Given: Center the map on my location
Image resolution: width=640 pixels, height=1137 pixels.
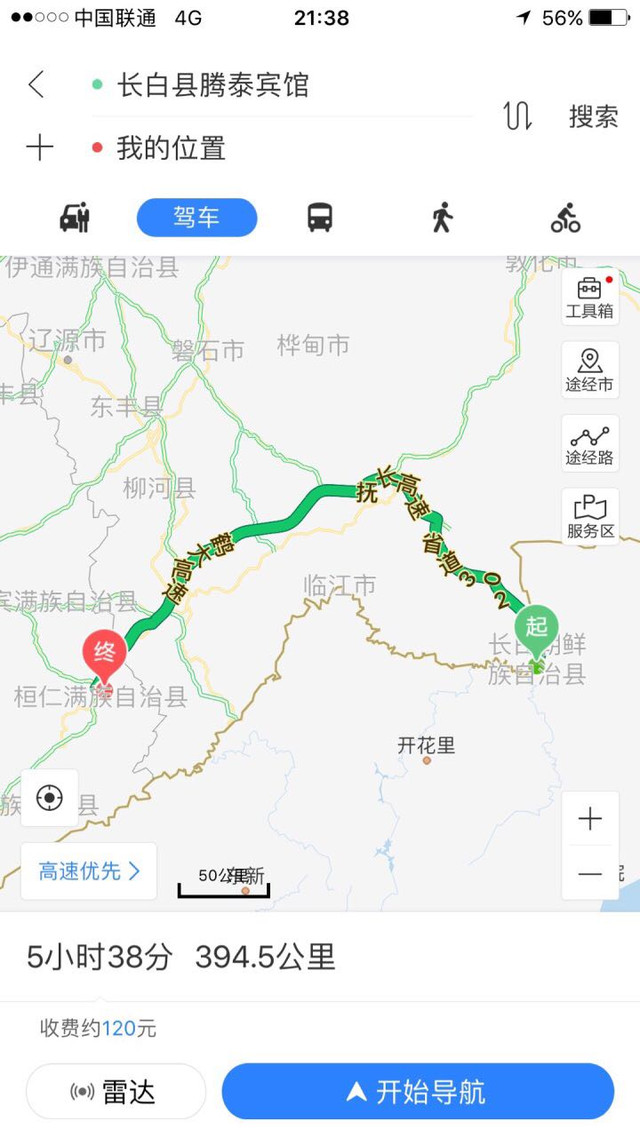Looking at the screenshot, I should pos(49,797).
